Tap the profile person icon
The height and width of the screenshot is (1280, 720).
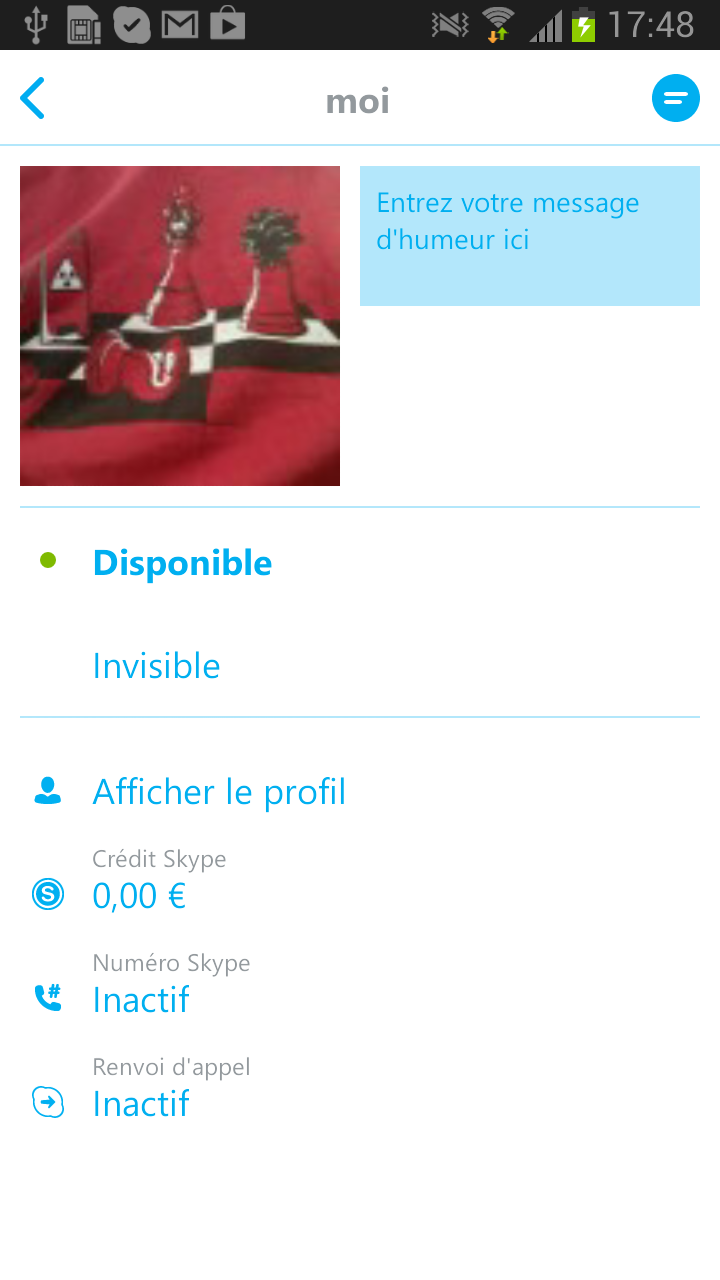47,790
